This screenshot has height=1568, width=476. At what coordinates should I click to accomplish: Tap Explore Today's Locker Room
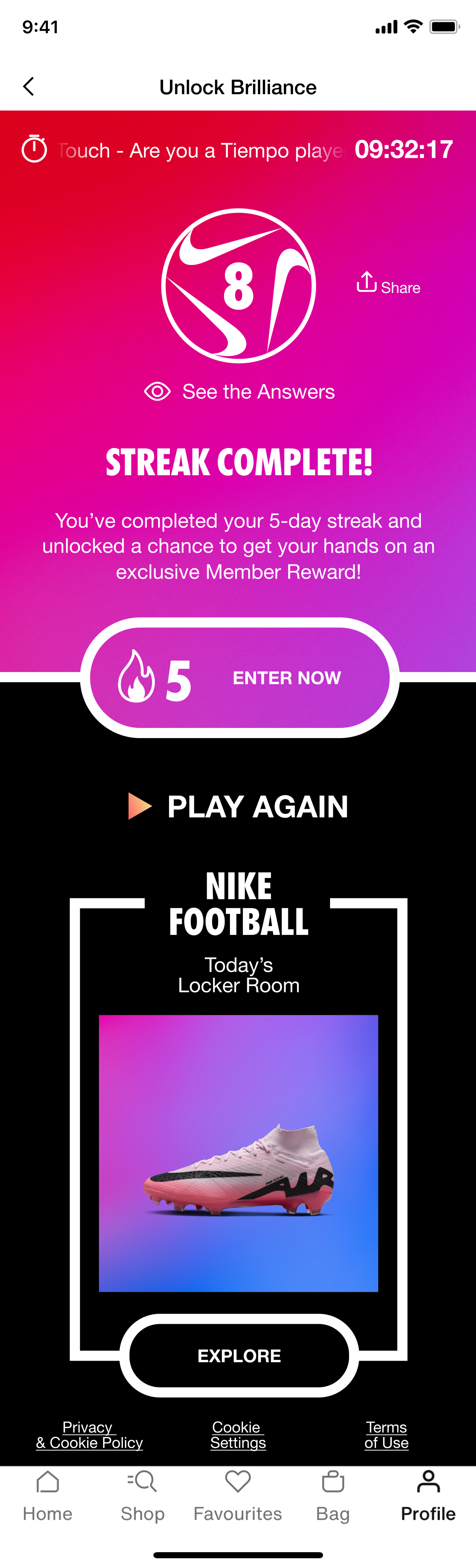click(x=239, y=1355)
